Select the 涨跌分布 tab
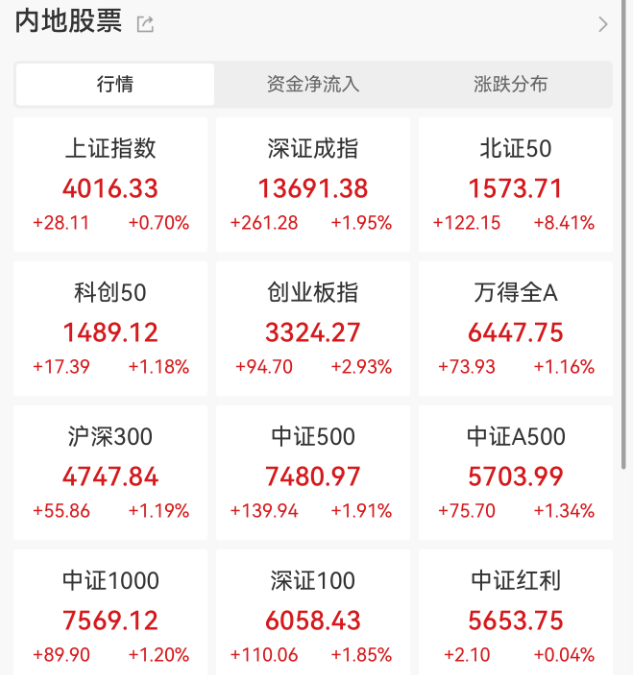Image resolution: width=633 pixels, height=675 pixels. pyautogui.click(x=510, y=85)
